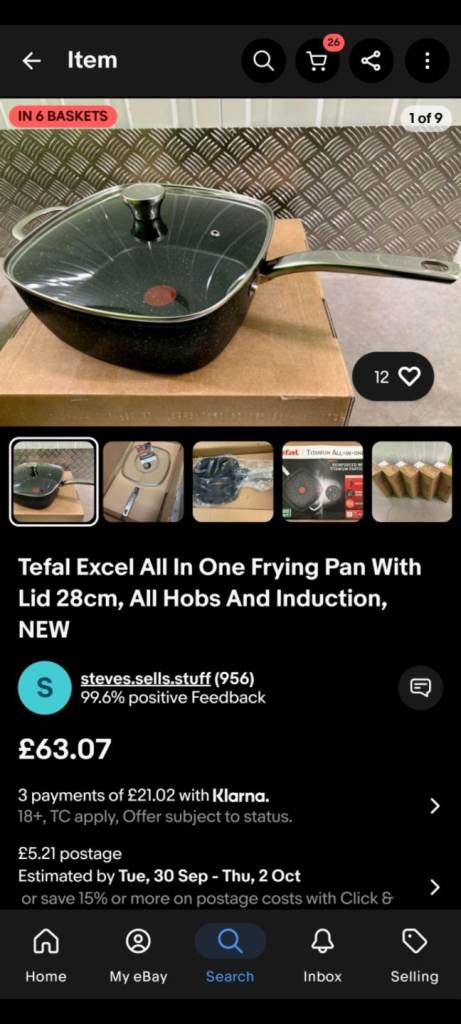Select the fifth thumbnail showing stacked boxes
The image size is (461, 1024).
coord(412,481)
